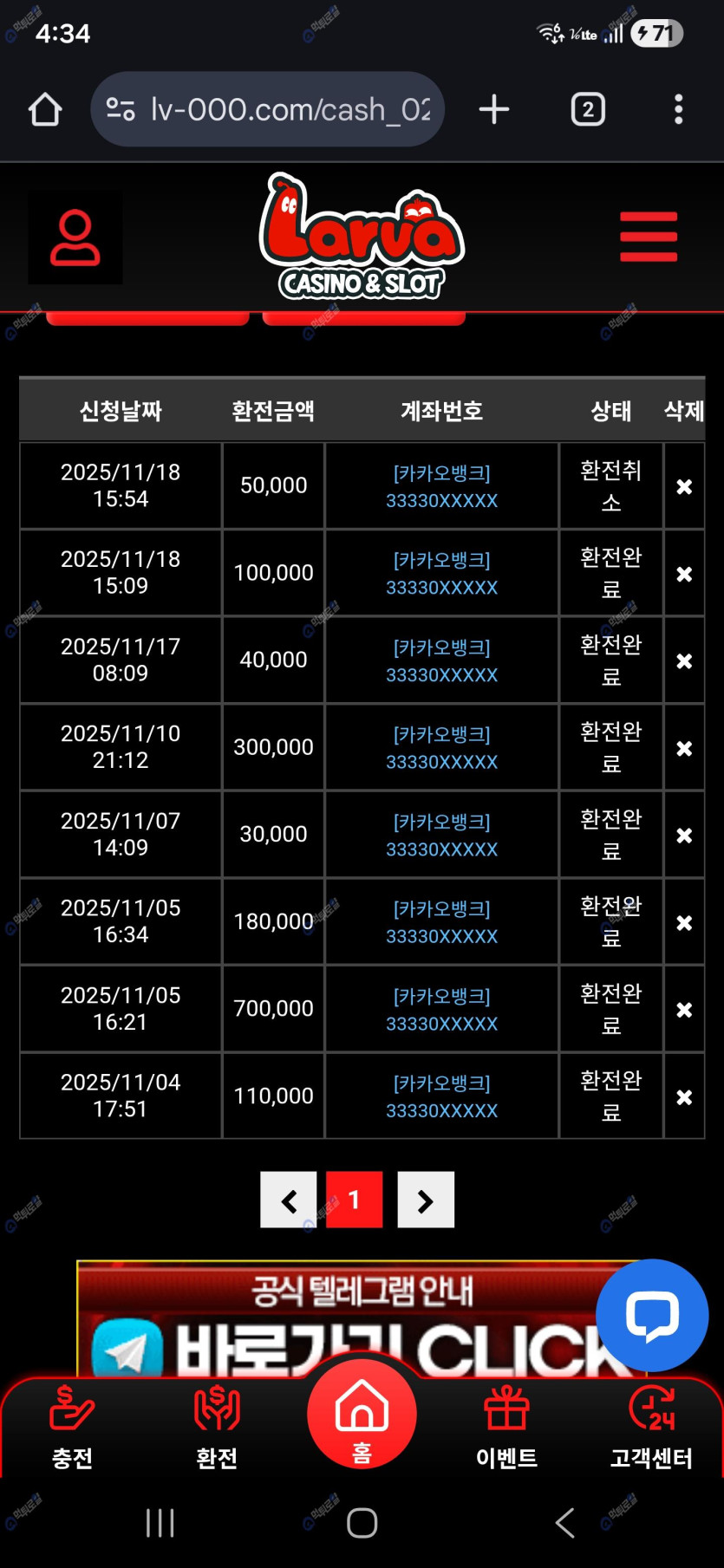Image resolution: width=724 pixels, height=1568 pixels.
Task: Delete the 700,000 withdrawal entry
Action: tap(684, 1010)
